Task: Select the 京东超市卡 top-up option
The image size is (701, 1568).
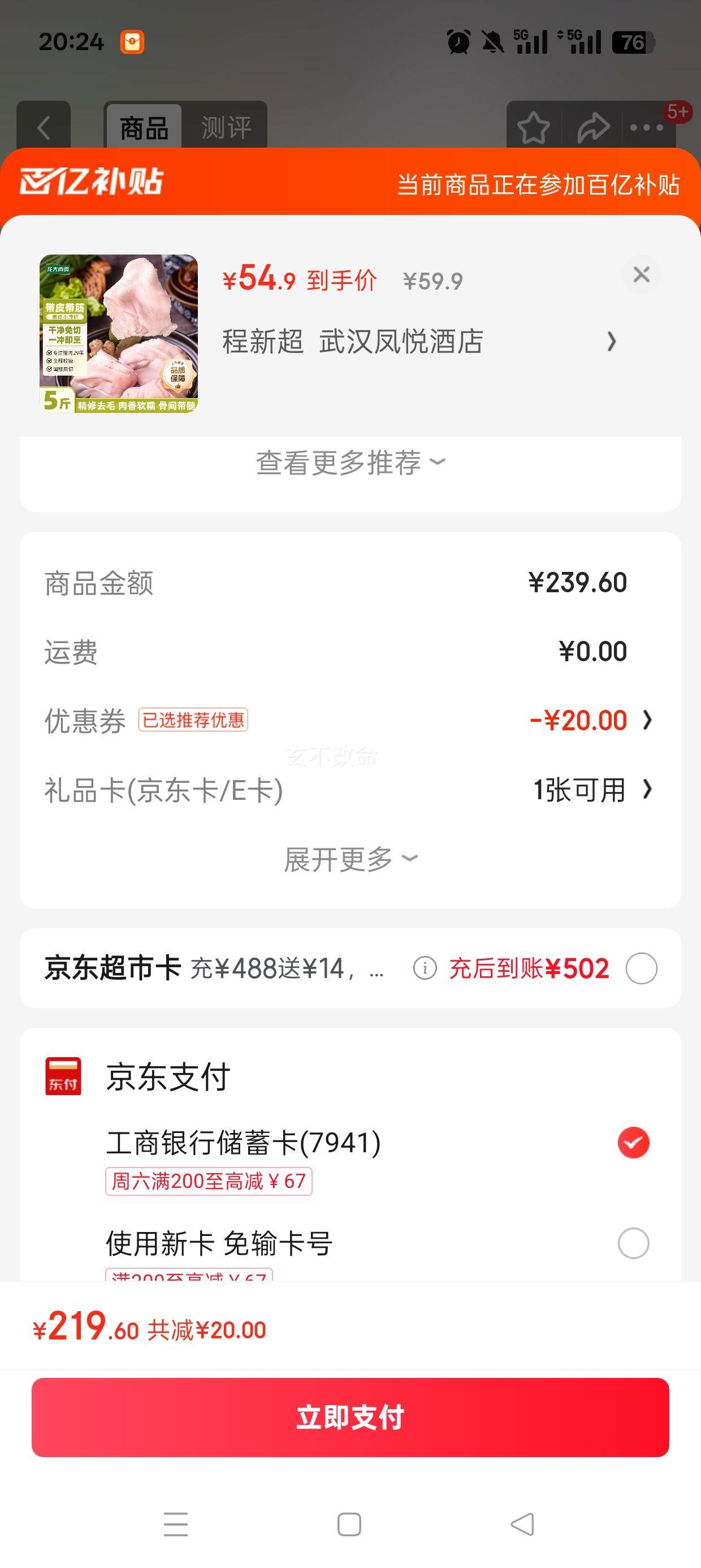Action: [642, 968]
